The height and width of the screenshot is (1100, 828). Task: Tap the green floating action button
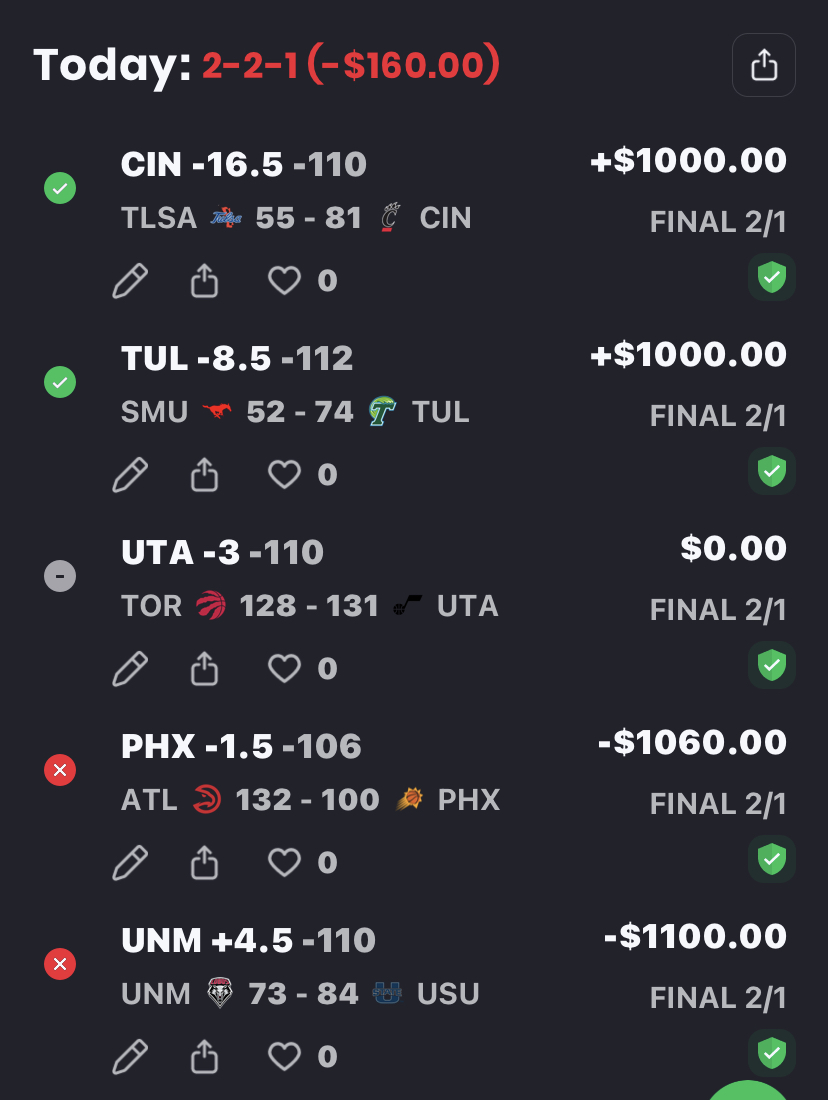pos(750,1092)
